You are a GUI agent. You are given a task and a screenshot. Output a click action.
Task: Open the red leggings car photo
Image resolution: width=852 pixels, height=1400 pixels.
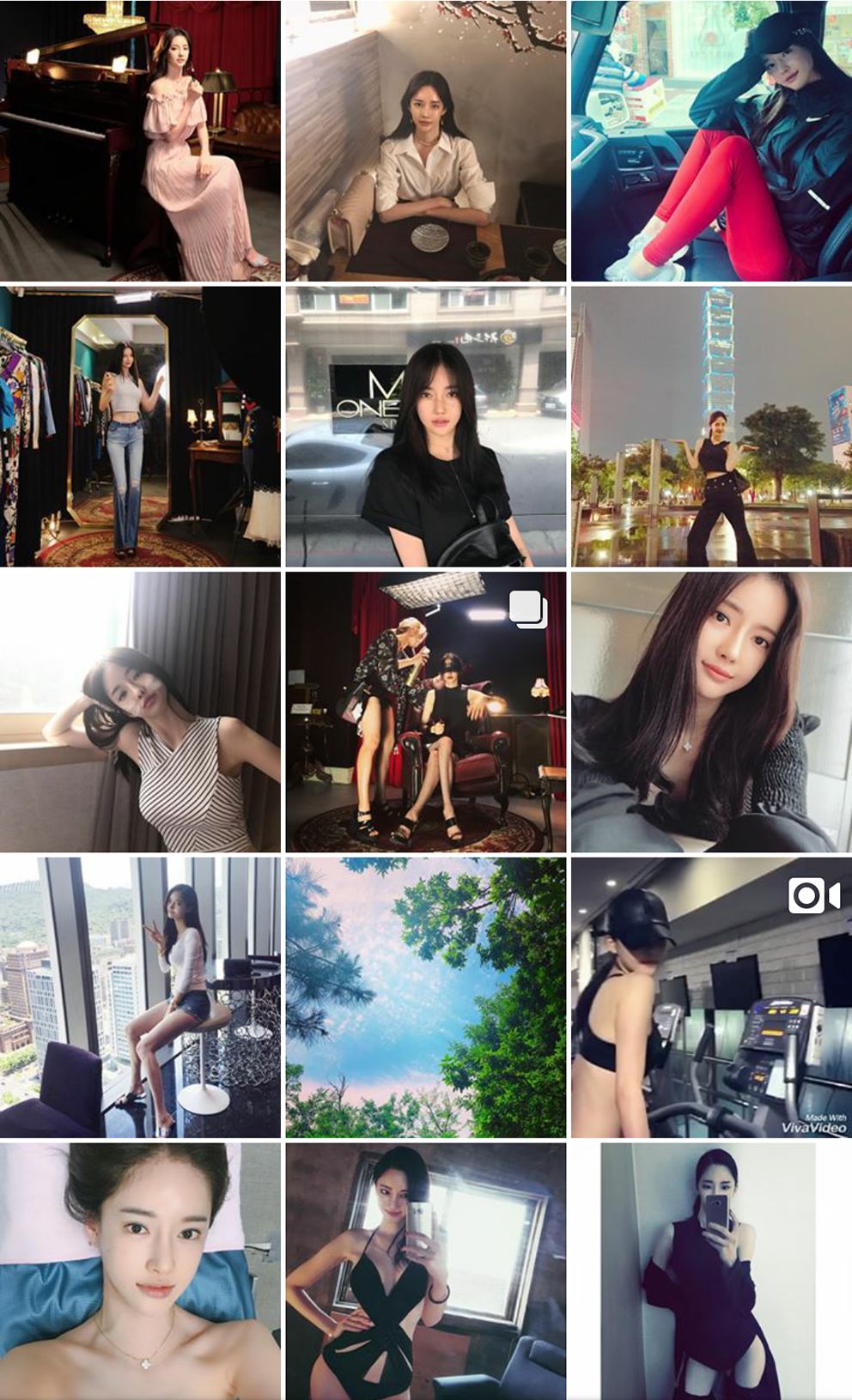[711, 141]
